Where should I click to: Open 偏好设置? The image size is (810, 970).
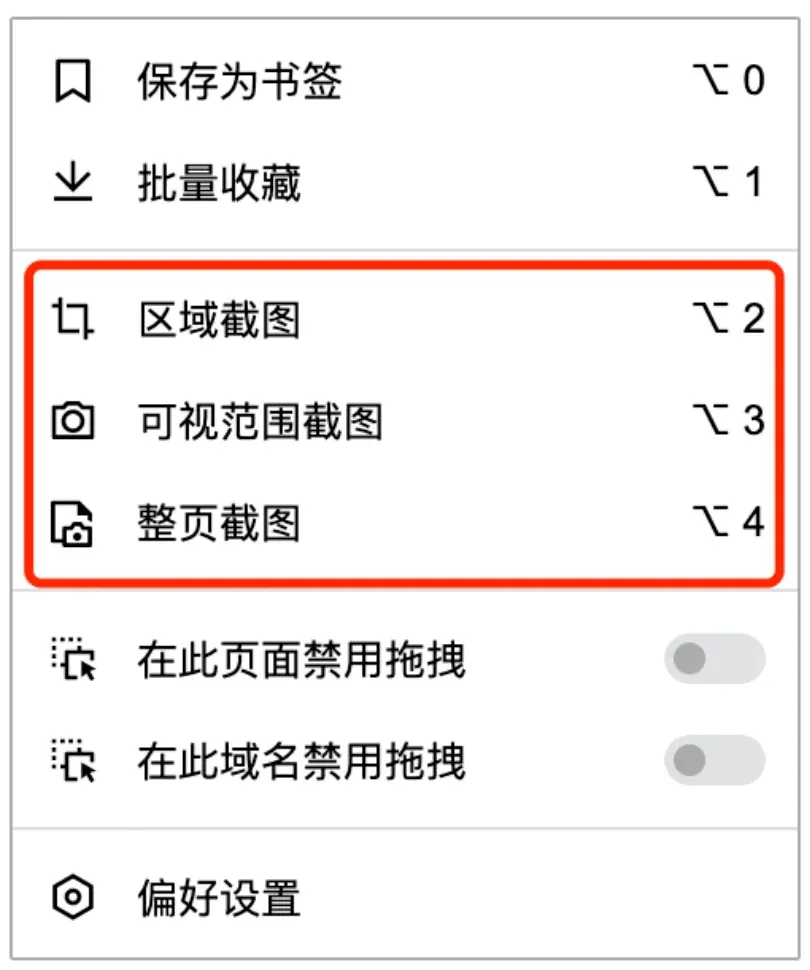(220, 898)
